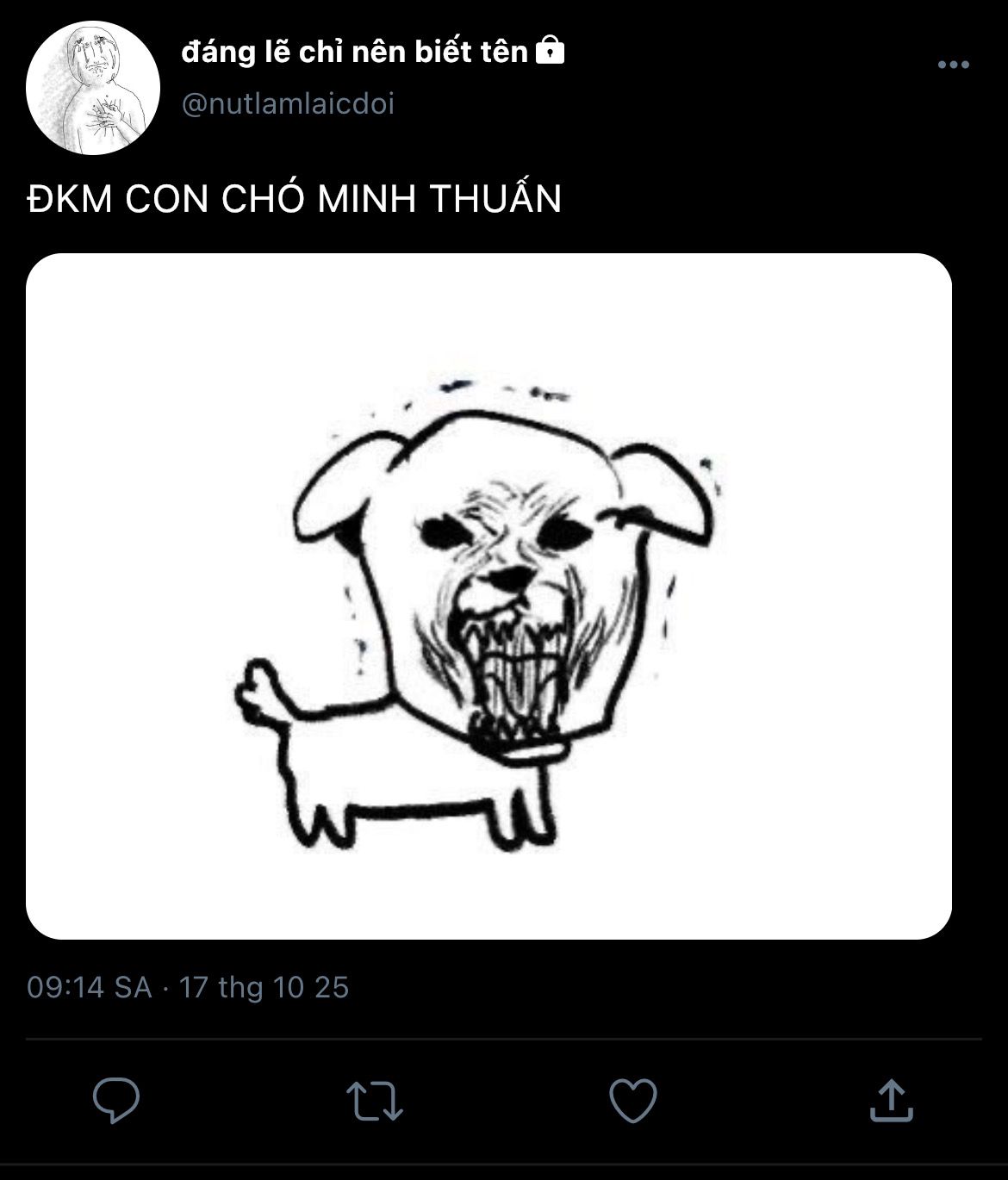The image size is (1008, 1180).
Task: Open the profile avatar of @nutlamlaicdoi
Action: click(93, 88)
